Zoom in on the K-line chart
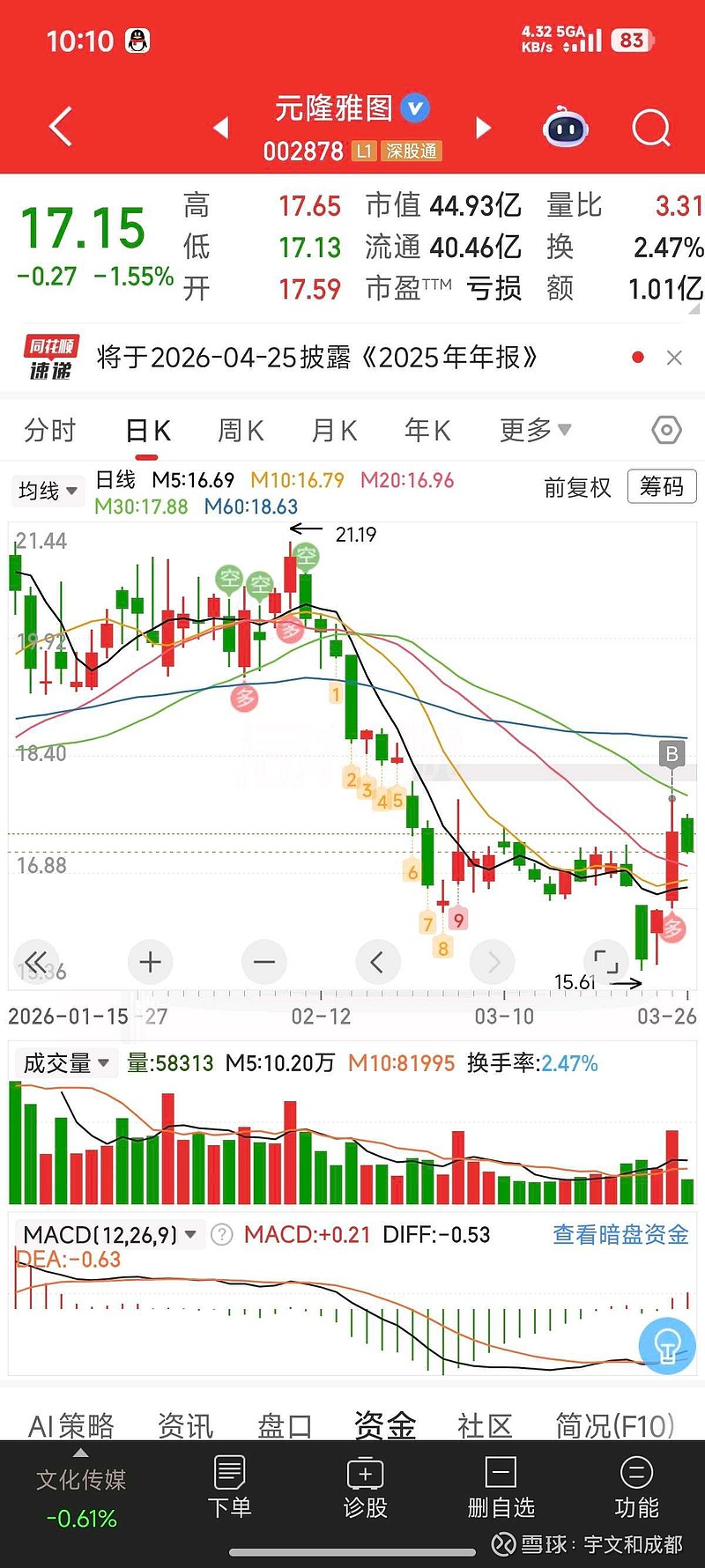The width and height of the screenshot is (705, 1568). point(150,962)
